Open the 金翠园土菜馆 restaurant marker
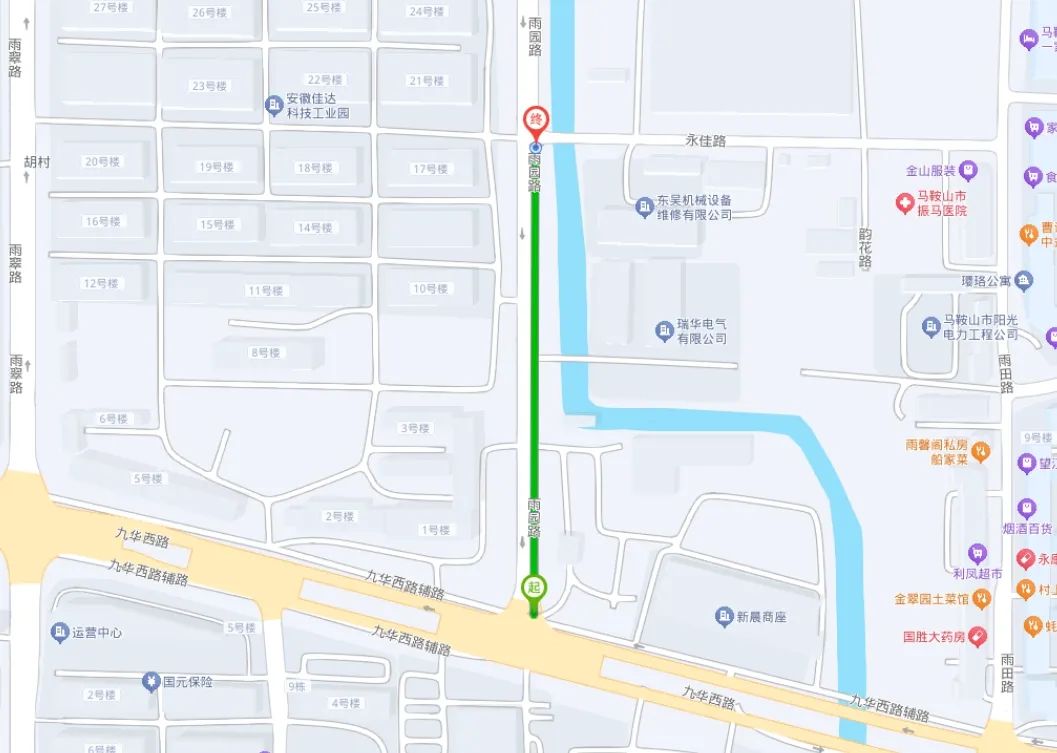Viewport: 1057px width, 753px height. tap(982, 598)
